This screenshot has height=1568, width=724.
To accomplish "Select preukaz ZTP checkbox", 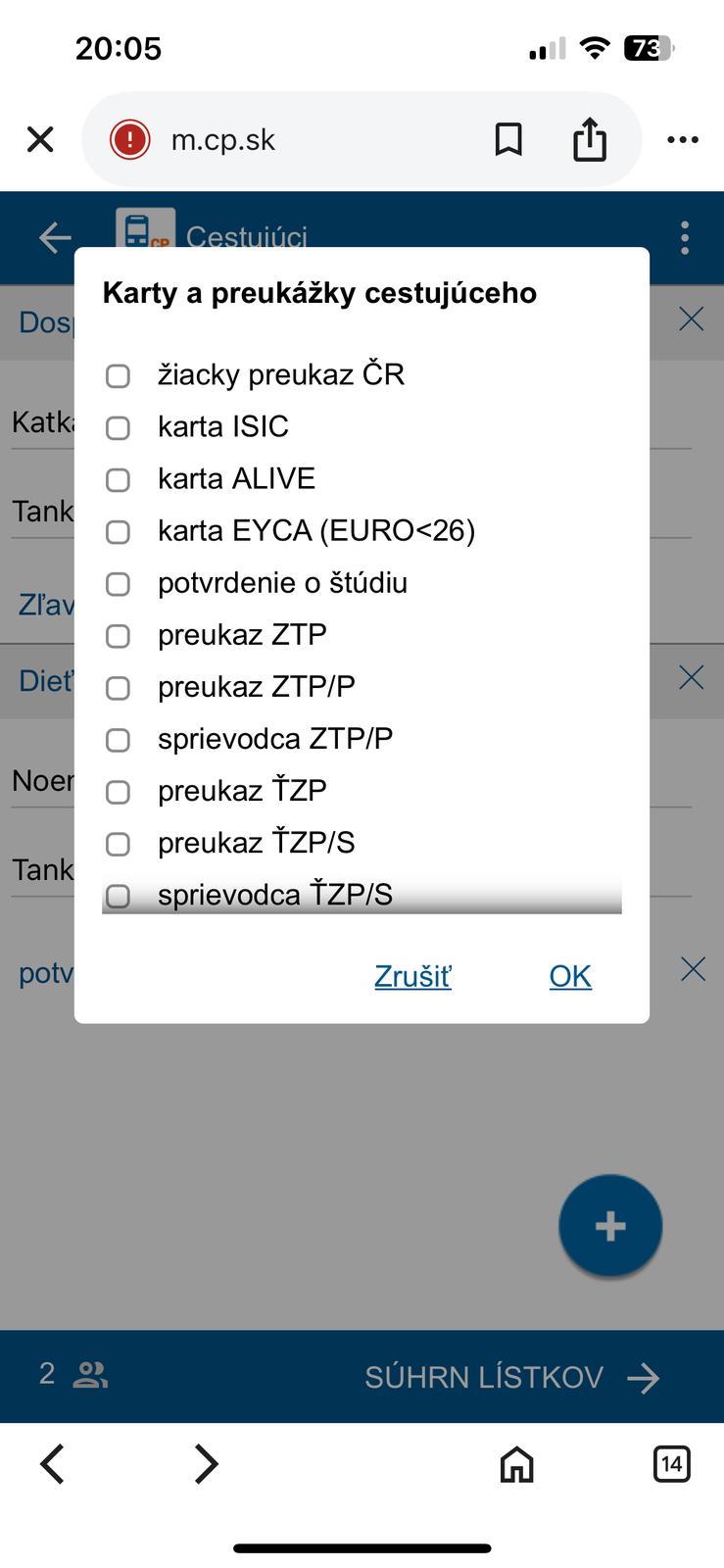I will [118, 636].
